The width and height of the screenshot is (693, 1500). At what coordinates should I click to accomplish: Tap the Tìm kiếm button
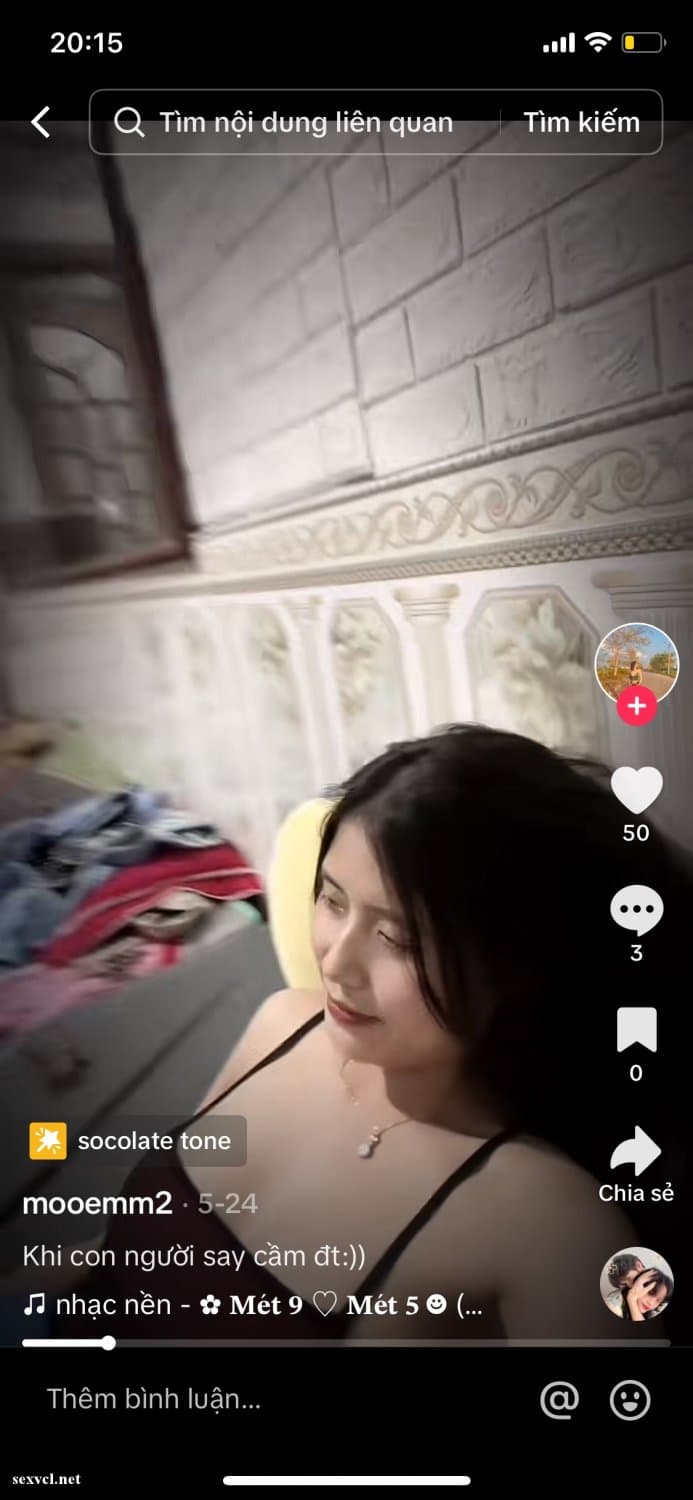(x=581, y=122)
